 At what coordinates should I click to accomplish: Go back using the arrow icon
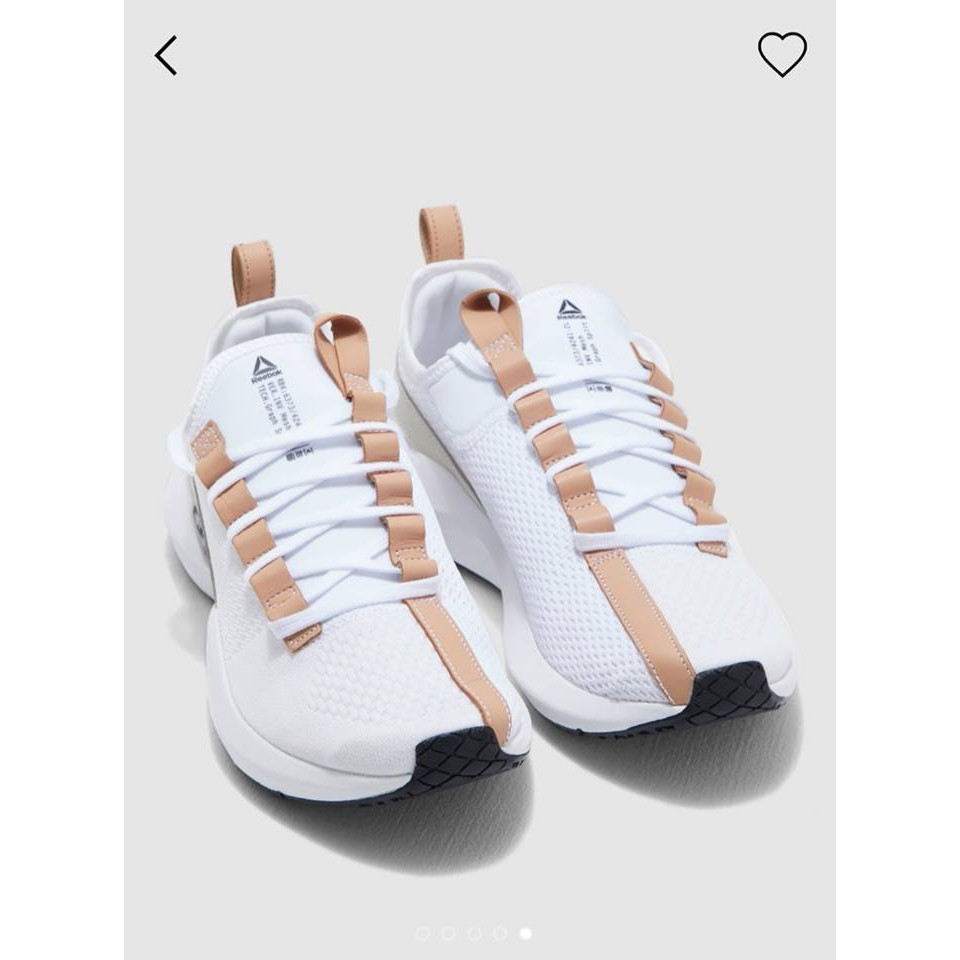166,55
